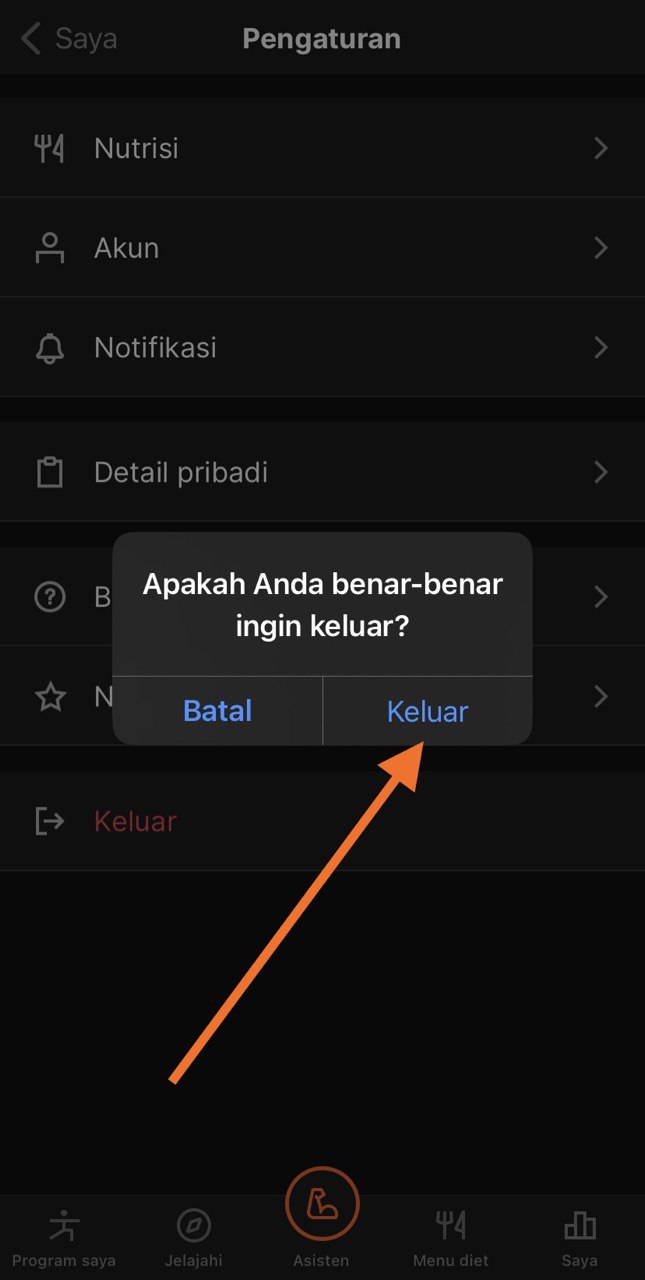This screenshot has height=1280, width=645.
Task: Open Detail pribadi row
Action: [320, 472]
